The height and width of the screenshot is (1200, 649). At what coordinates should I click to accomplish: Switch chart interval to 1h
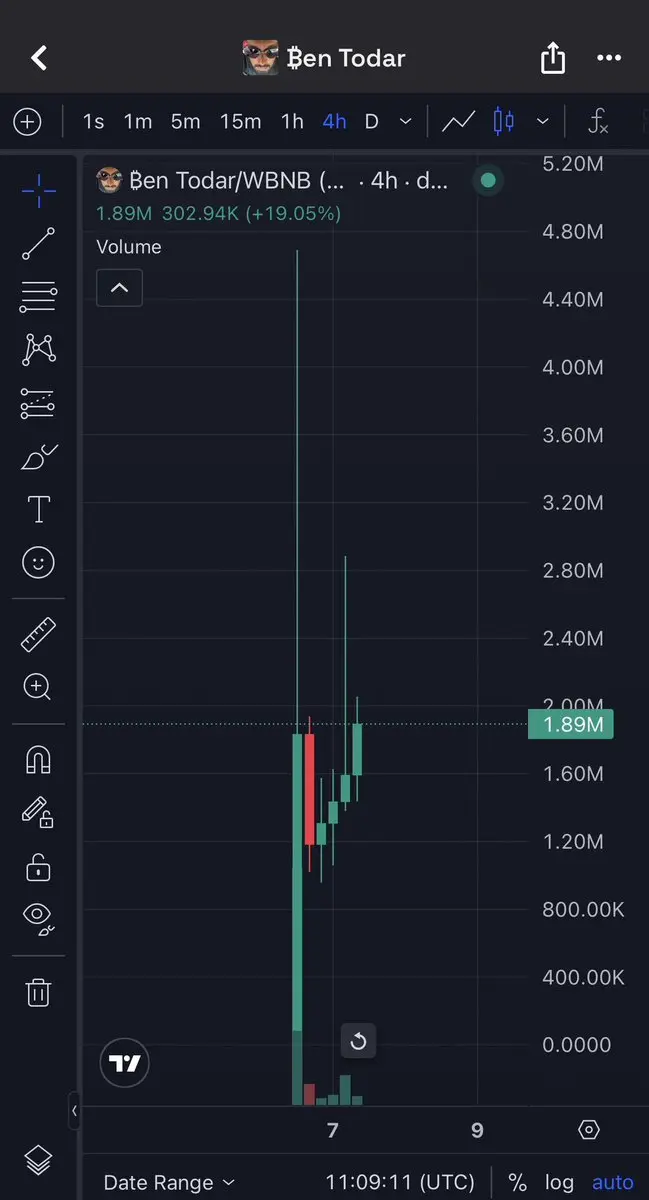[x=292, y=122]
